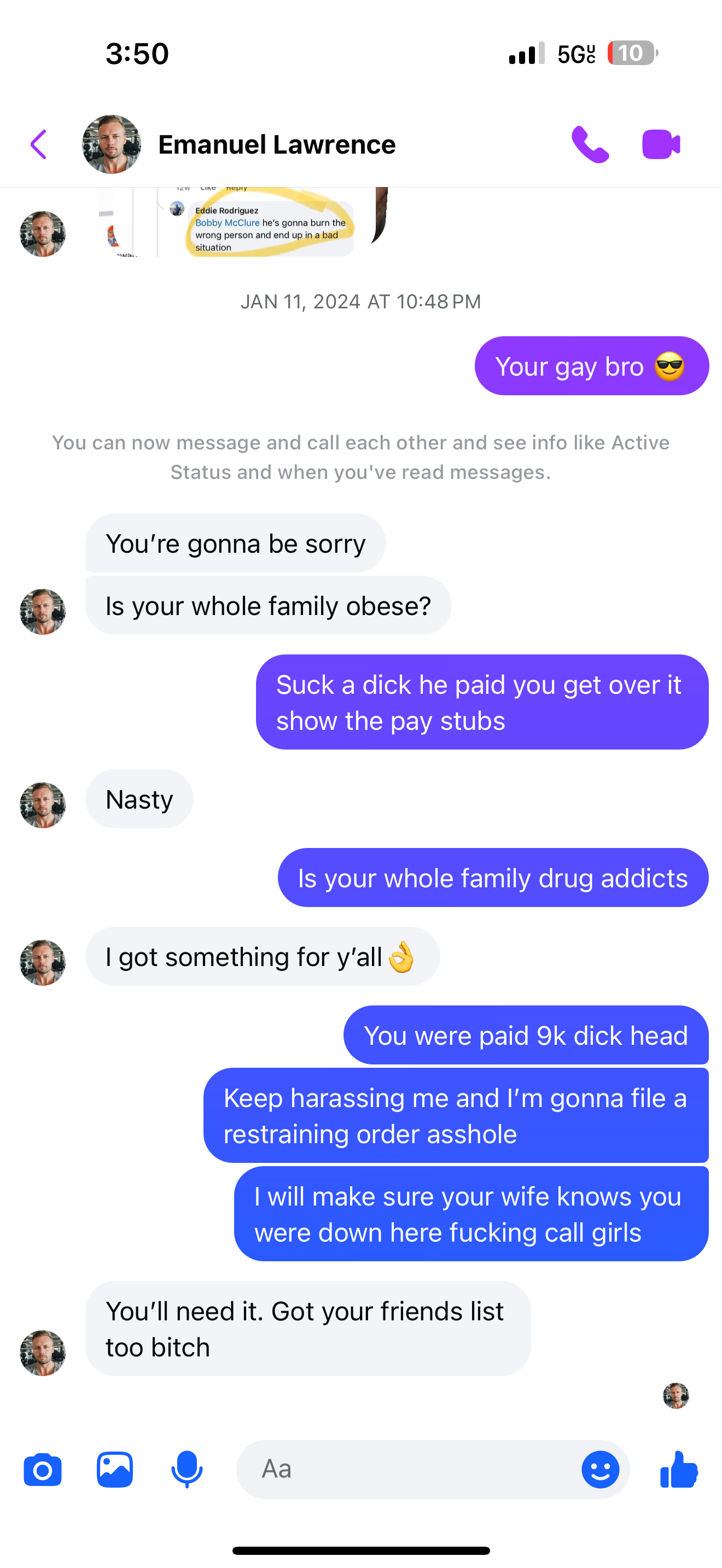The width and height of the screenshot is (722, 1568).
Task: Start a voice call with Emanuel Lawrence
Action: [590, 144]
